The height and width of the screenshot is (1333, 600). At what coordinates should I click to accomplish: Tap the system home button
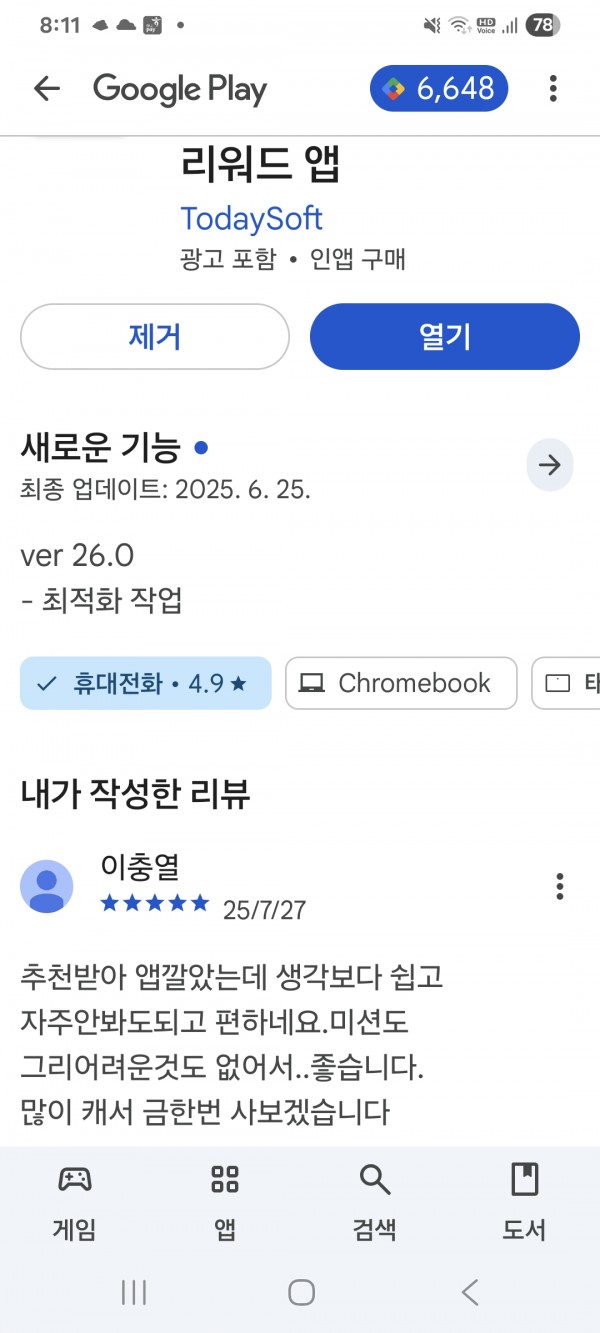click(301, 1292)
